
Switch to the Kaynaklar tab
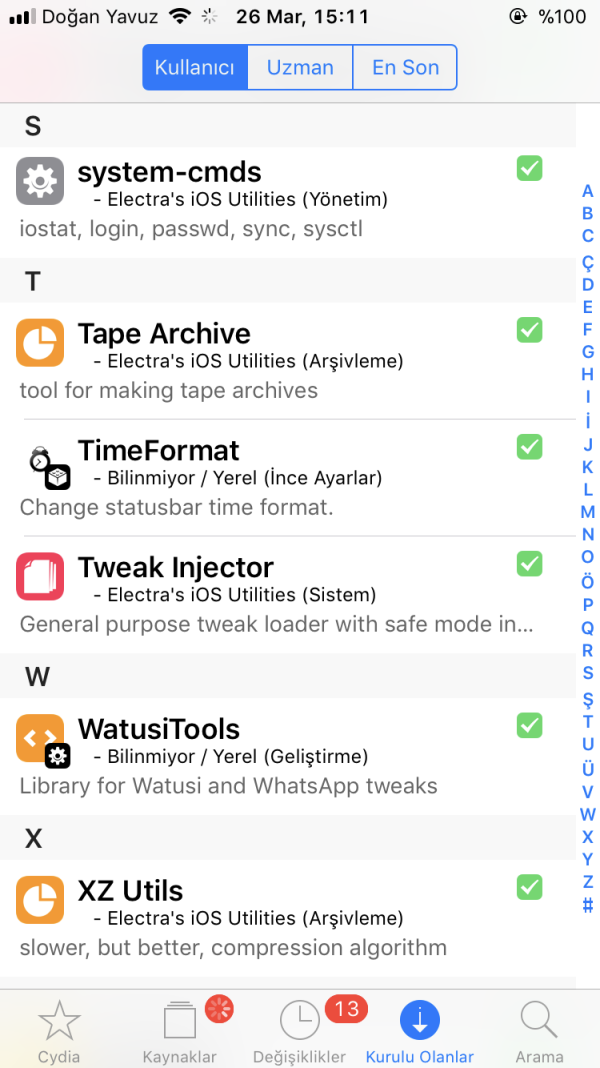tap(180, 1031)
